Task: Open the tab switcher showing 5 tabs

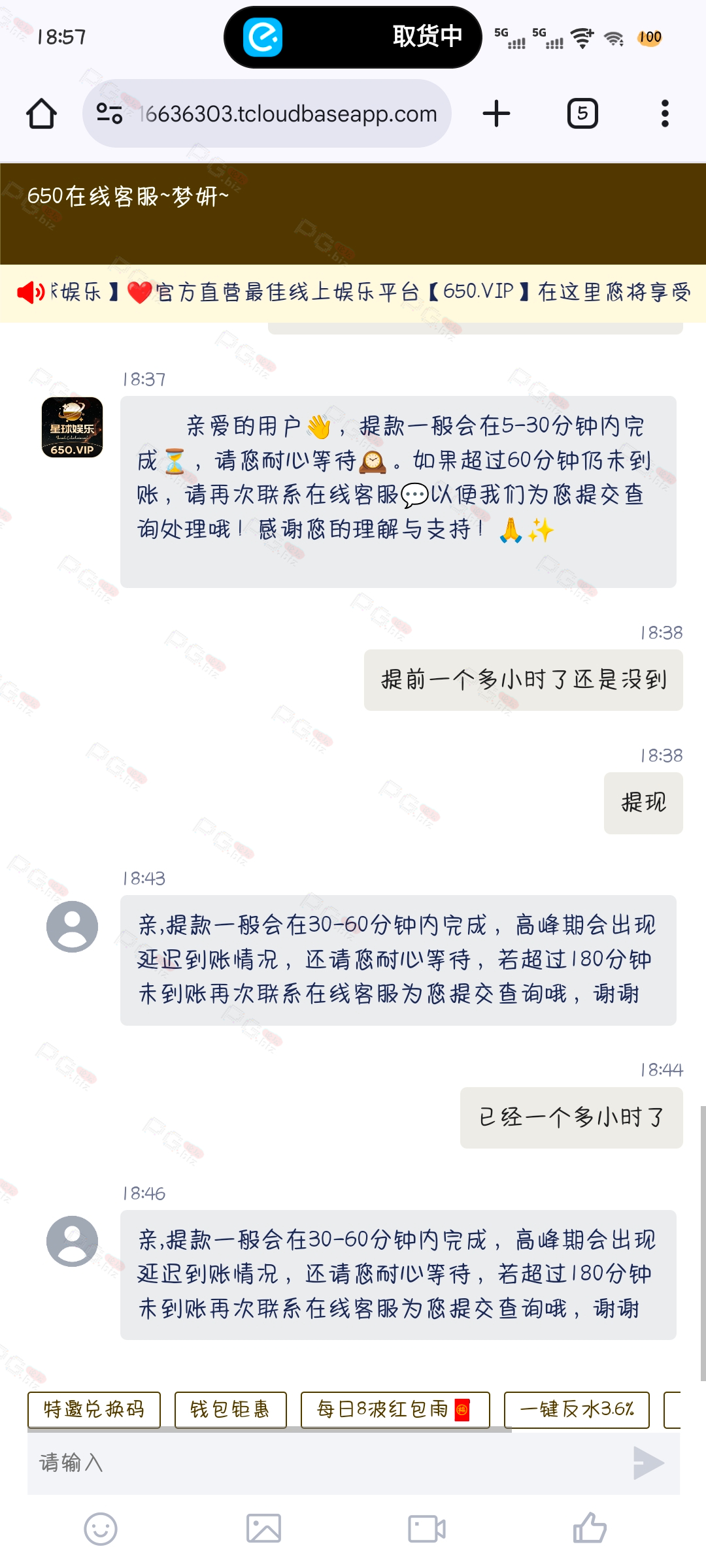Action: [x=582, y=114]
